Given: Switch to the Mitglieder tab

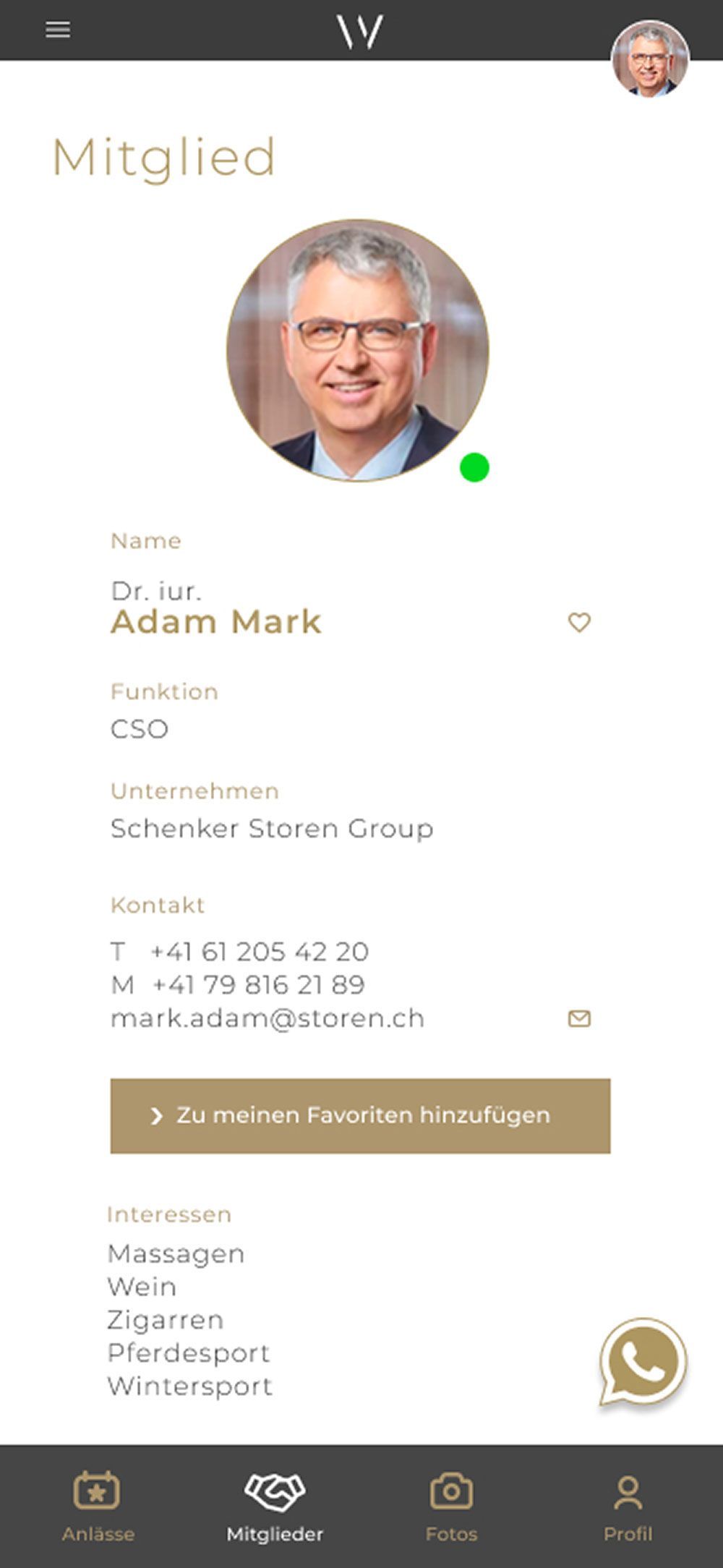Looking at the screenshot, I should pyautogui.click(x=275, y=1506).
